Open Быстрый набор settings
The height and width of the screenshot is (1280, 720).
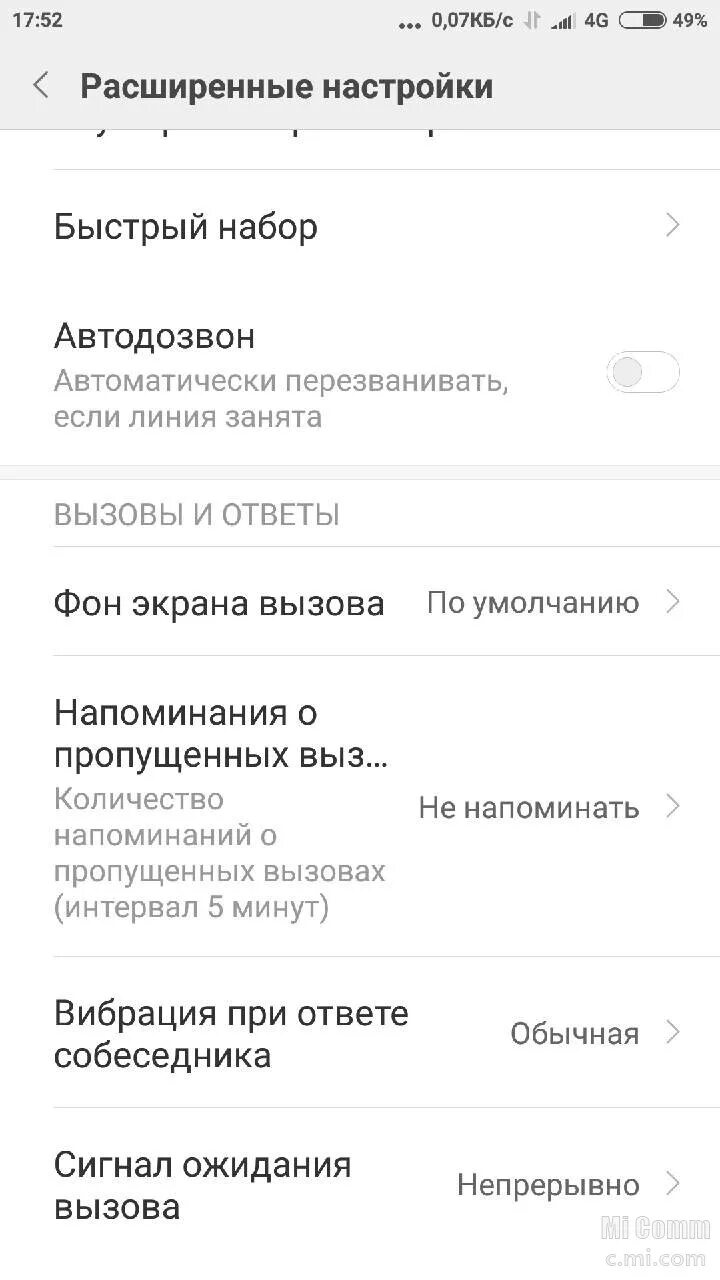360,227
